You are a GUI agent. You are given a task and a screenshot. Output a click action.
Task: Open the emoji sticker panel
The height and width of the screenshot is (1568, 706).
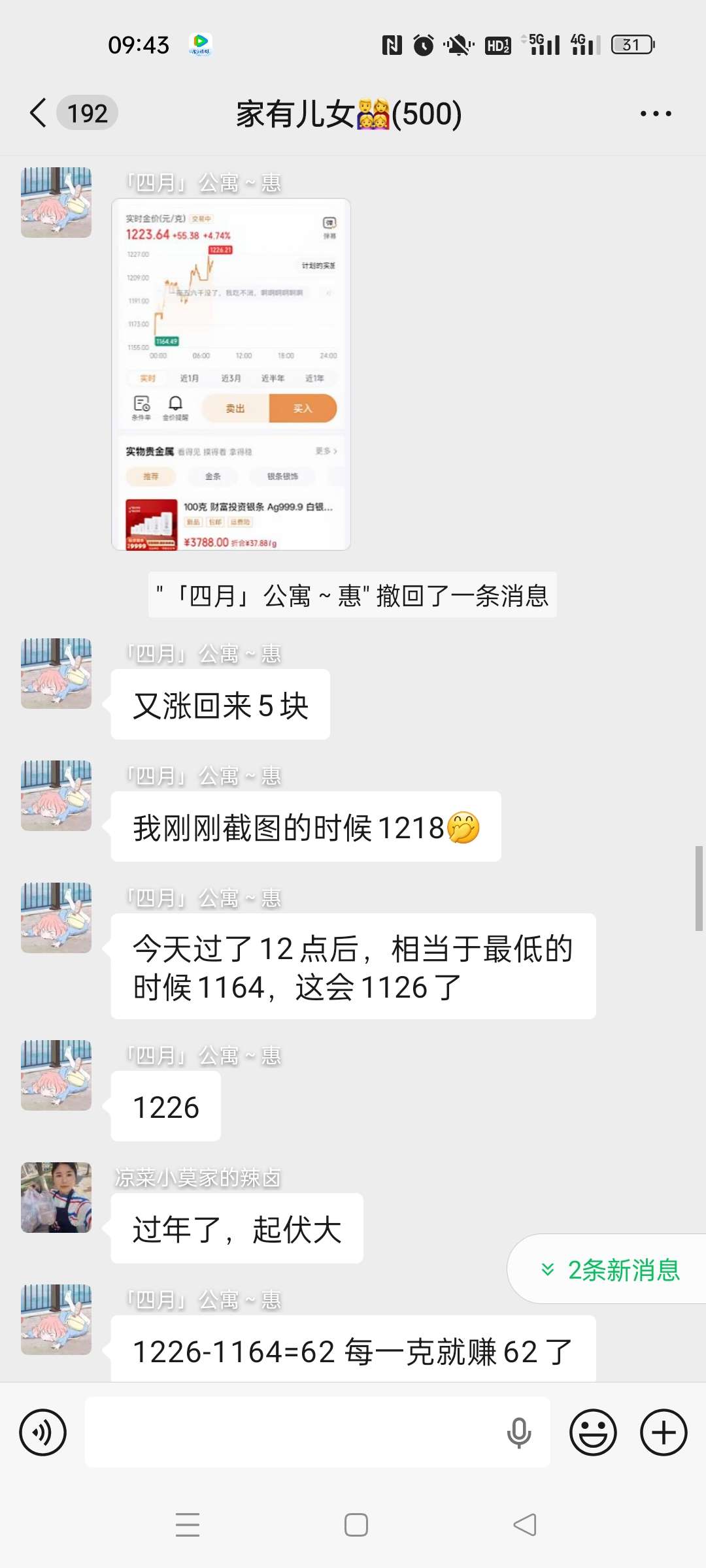(x=593, y=1433)
